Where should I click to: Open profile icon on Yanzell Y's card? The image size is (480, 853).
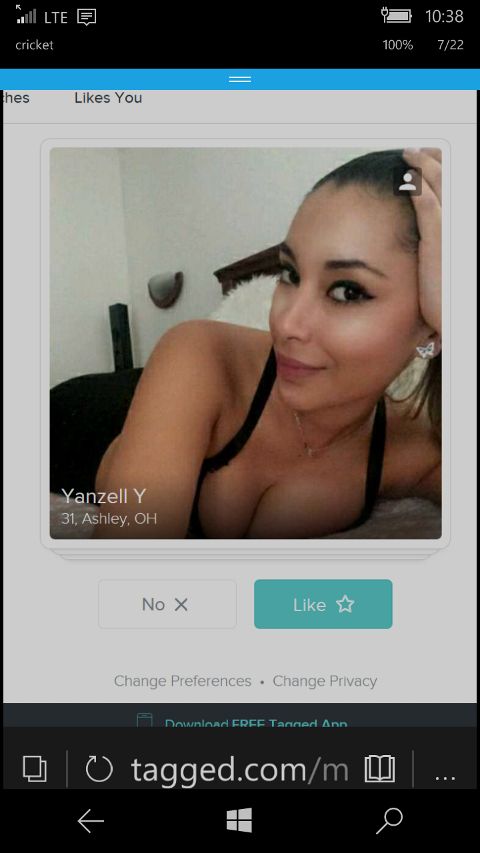(408, 182)
